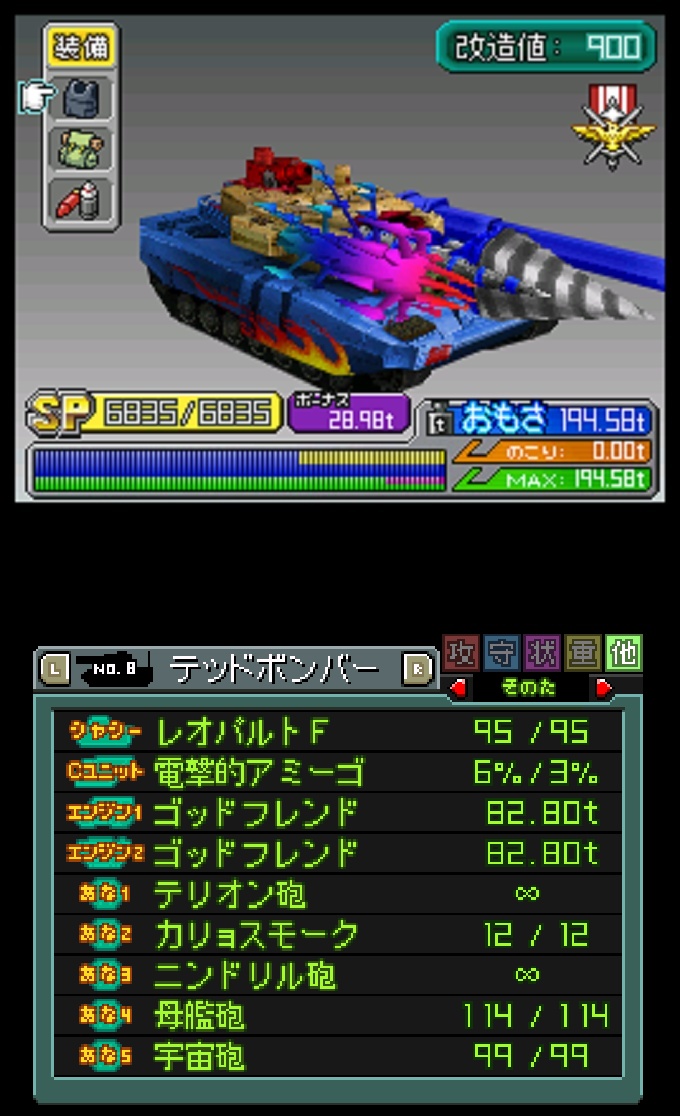
Task: Select the Cユニット 電撃的アミーゴ row
Action: click(338, 772)
